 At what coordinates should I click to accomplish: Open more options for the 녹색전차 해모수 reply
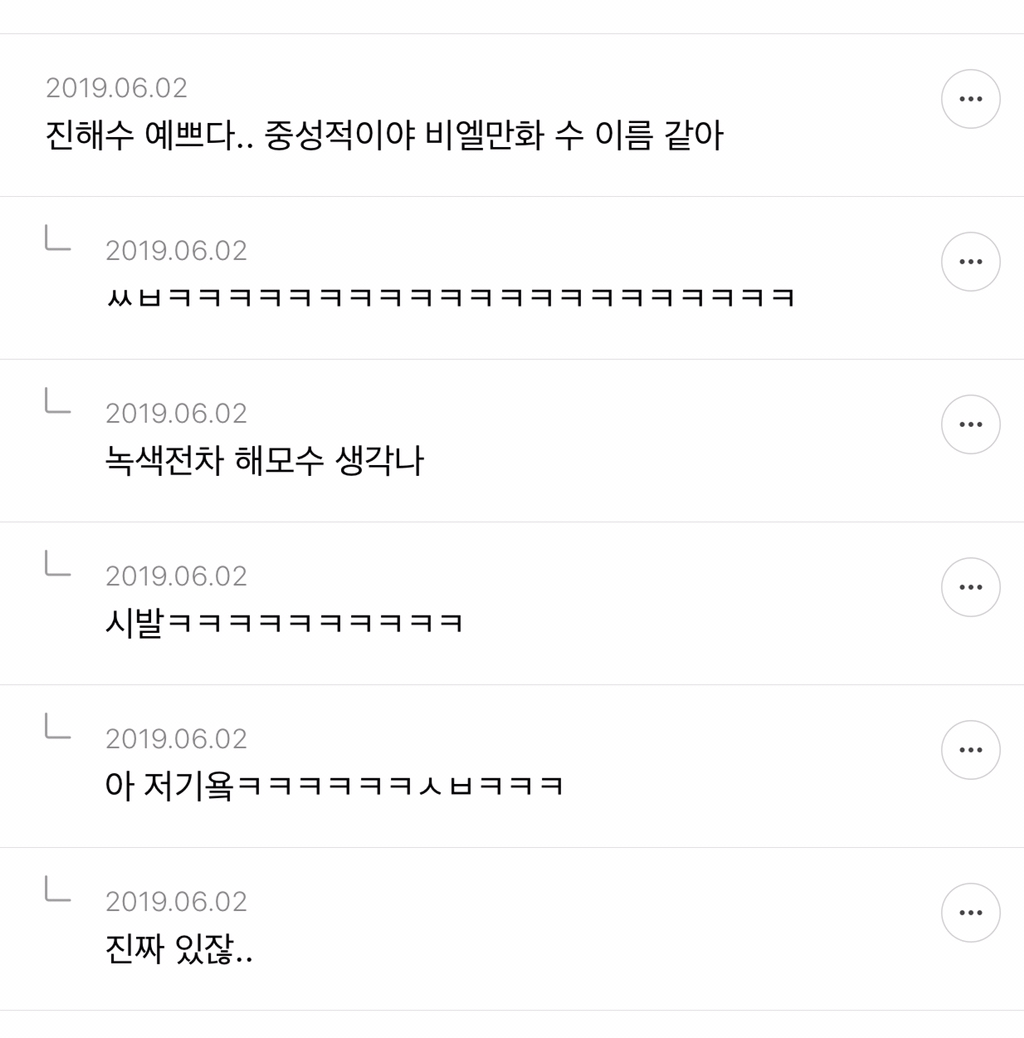point(970,424)
